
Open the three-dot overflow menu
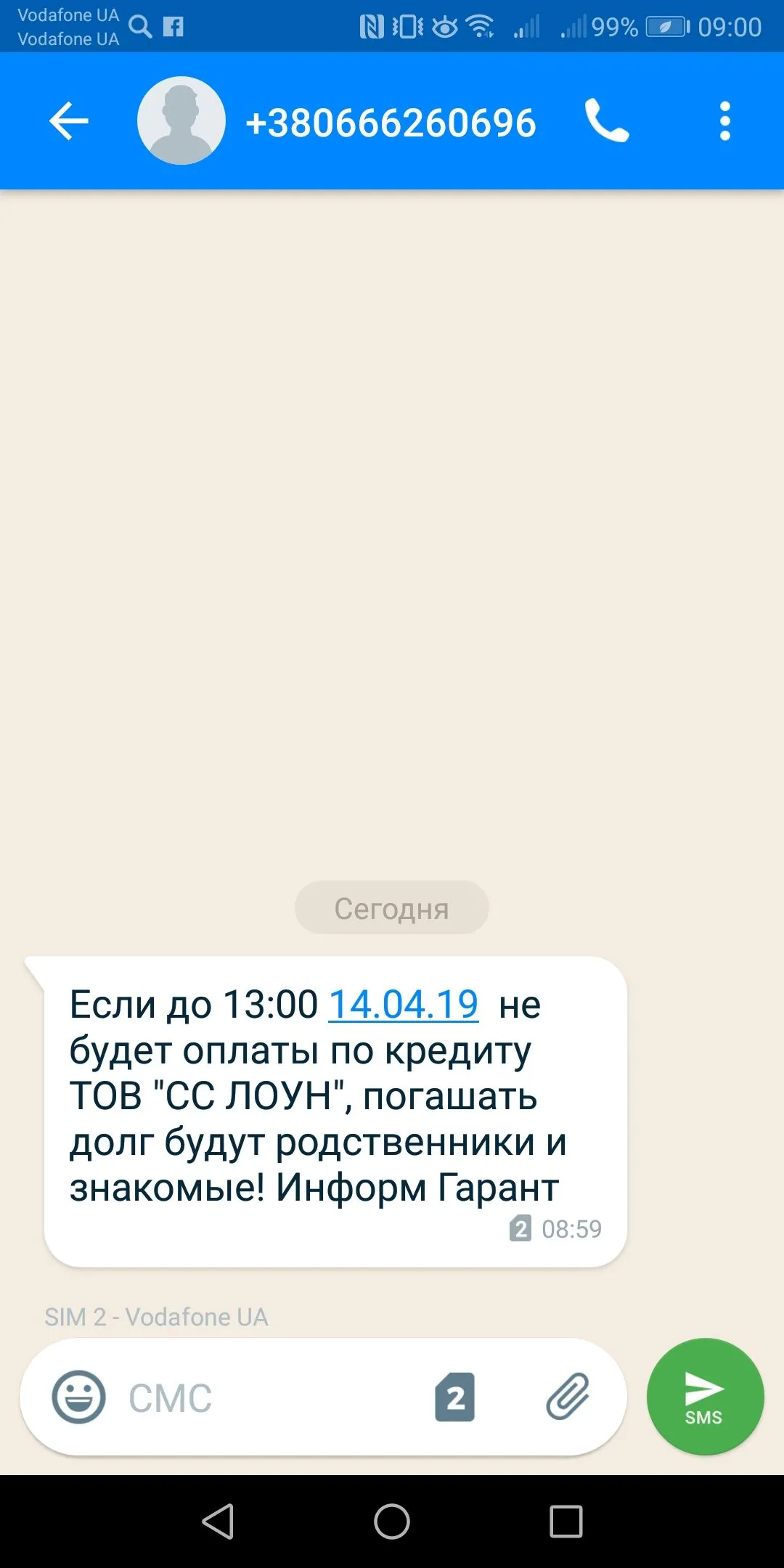(724, 121)
